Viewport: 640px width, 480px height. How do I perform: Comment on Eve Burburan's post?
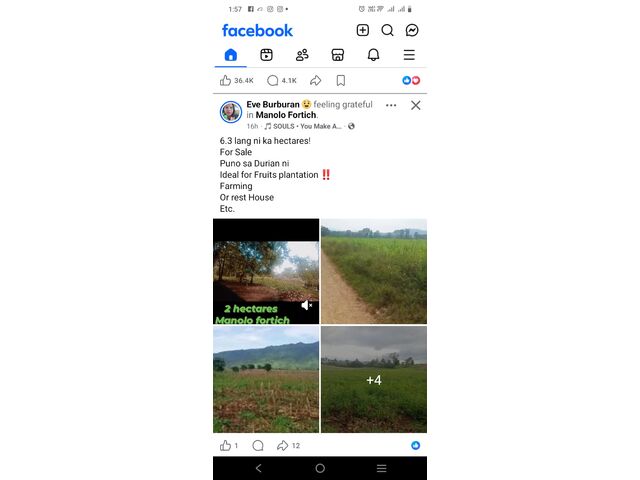[x=258, y=445]
